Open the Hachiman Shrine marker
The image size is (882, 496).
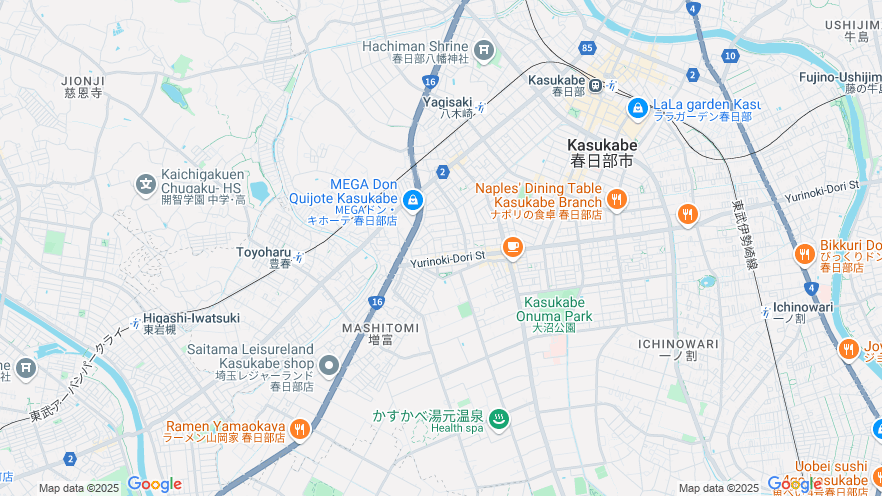[x=484, y=49]
